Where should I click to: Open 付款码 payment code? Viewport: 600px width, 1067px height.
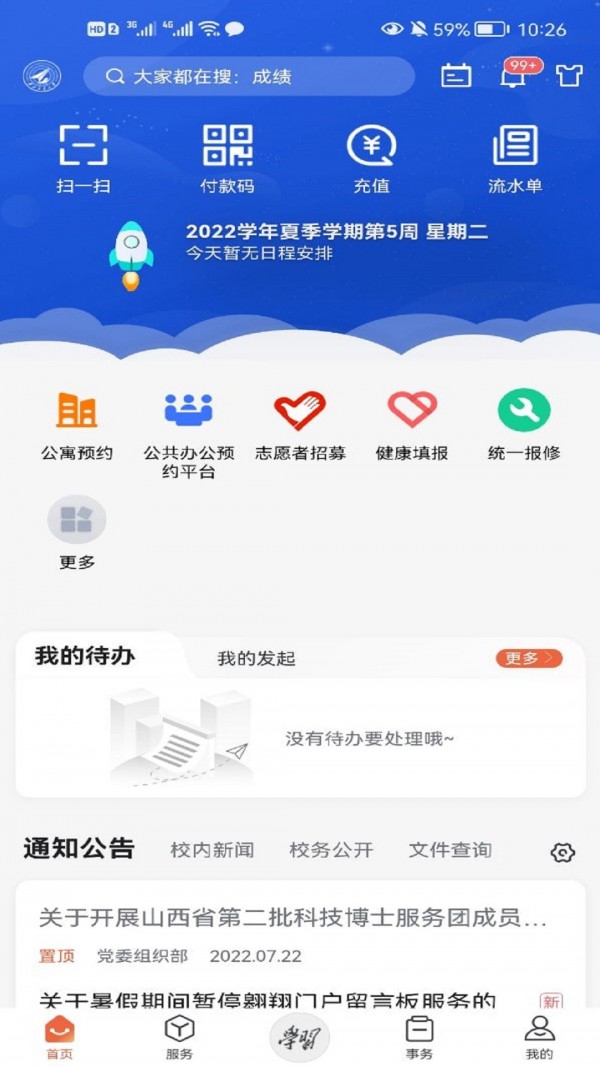[x=227, y=158]
